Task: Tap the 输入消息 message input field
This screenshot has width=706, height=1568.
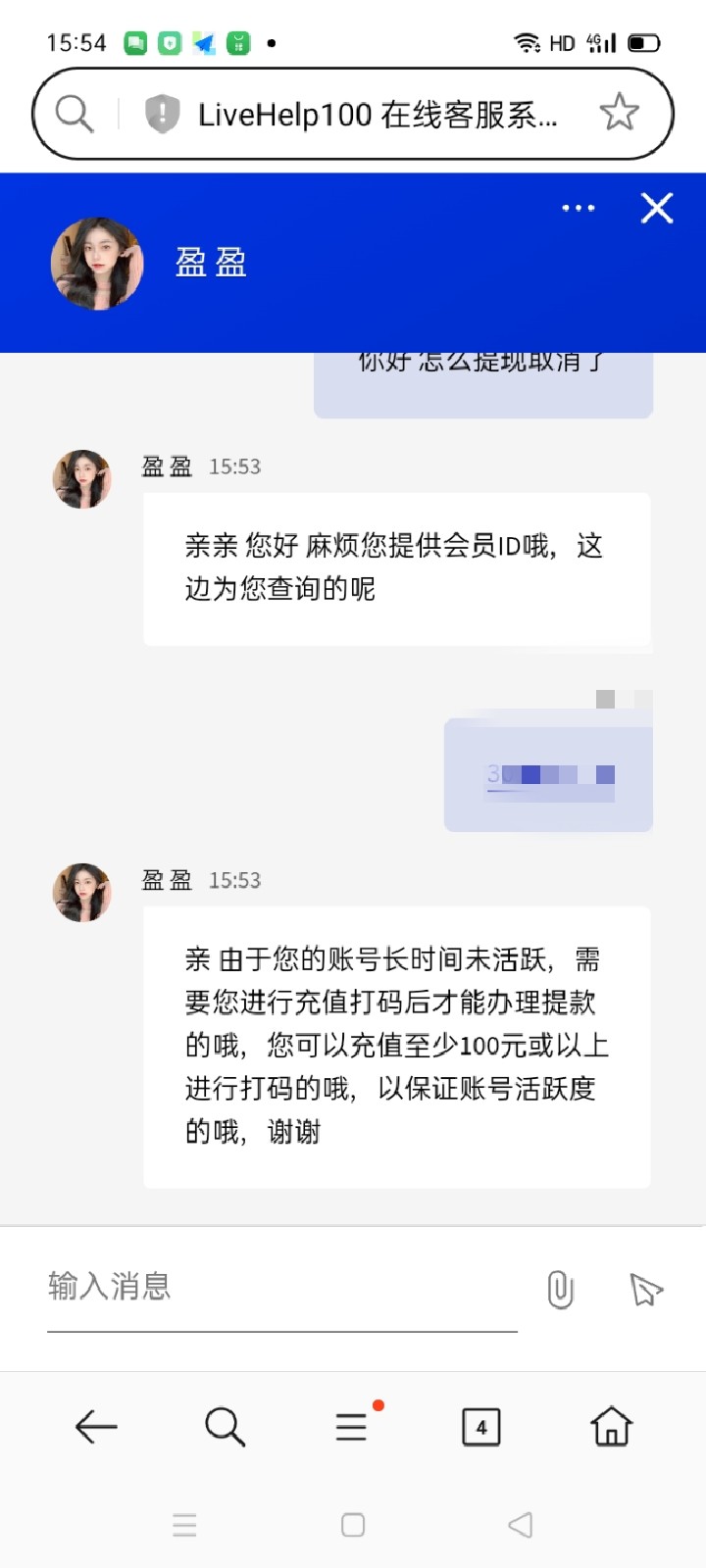Action: click(282, 1286)
